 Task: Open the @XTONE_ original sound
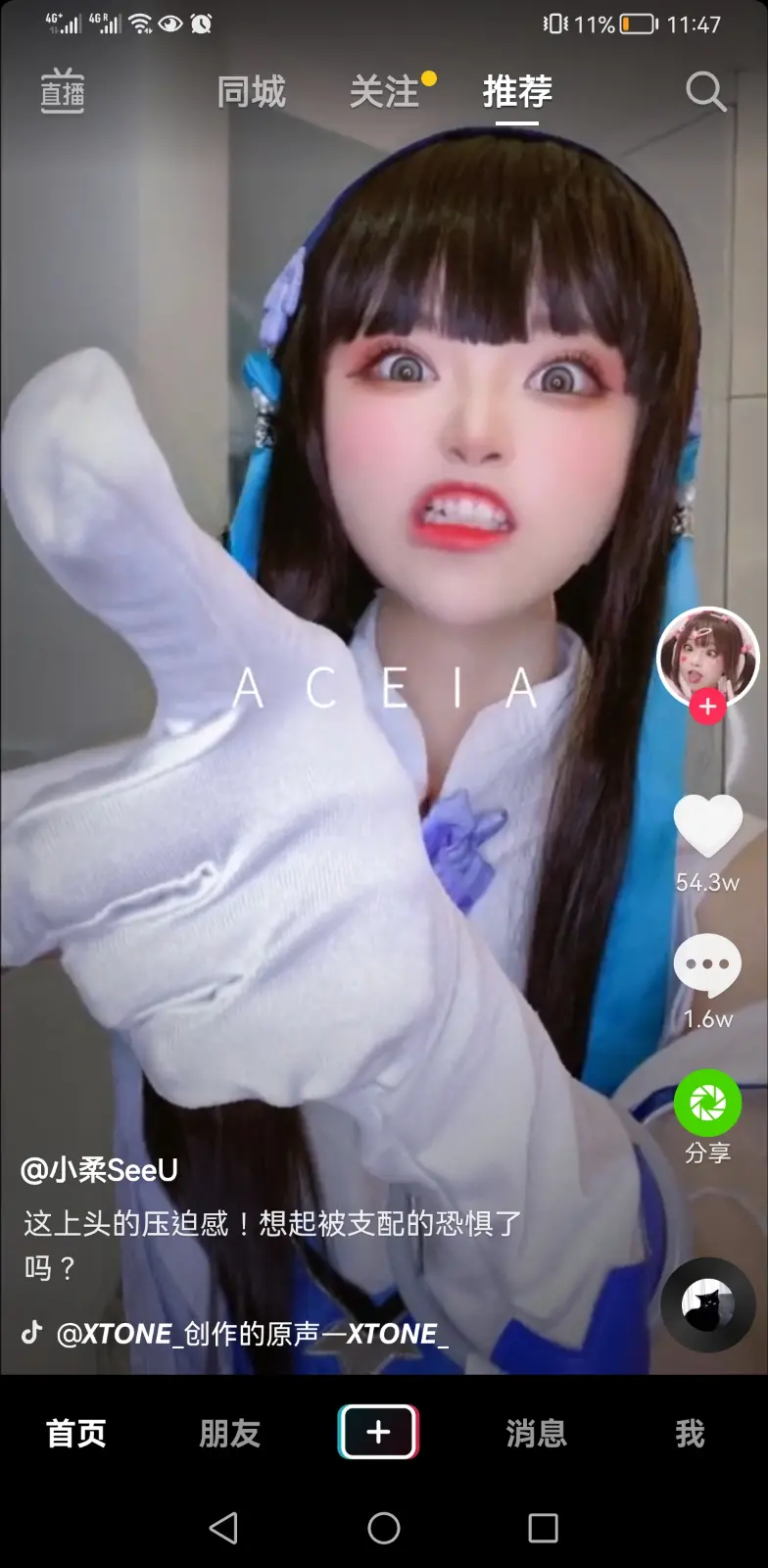[x=253, y=1334]
